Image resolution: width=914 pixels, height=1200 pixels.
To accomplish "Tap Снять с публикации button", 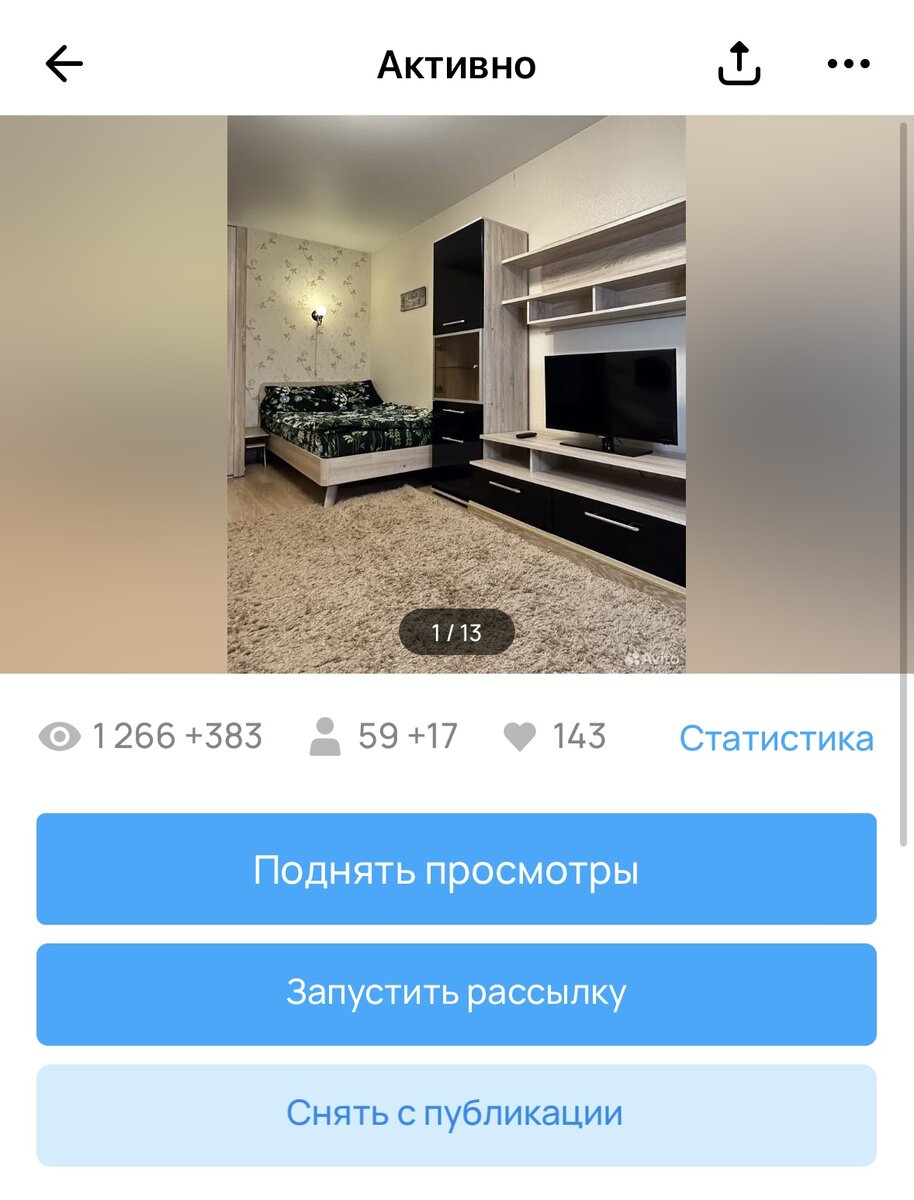I will pos(456,1111).
